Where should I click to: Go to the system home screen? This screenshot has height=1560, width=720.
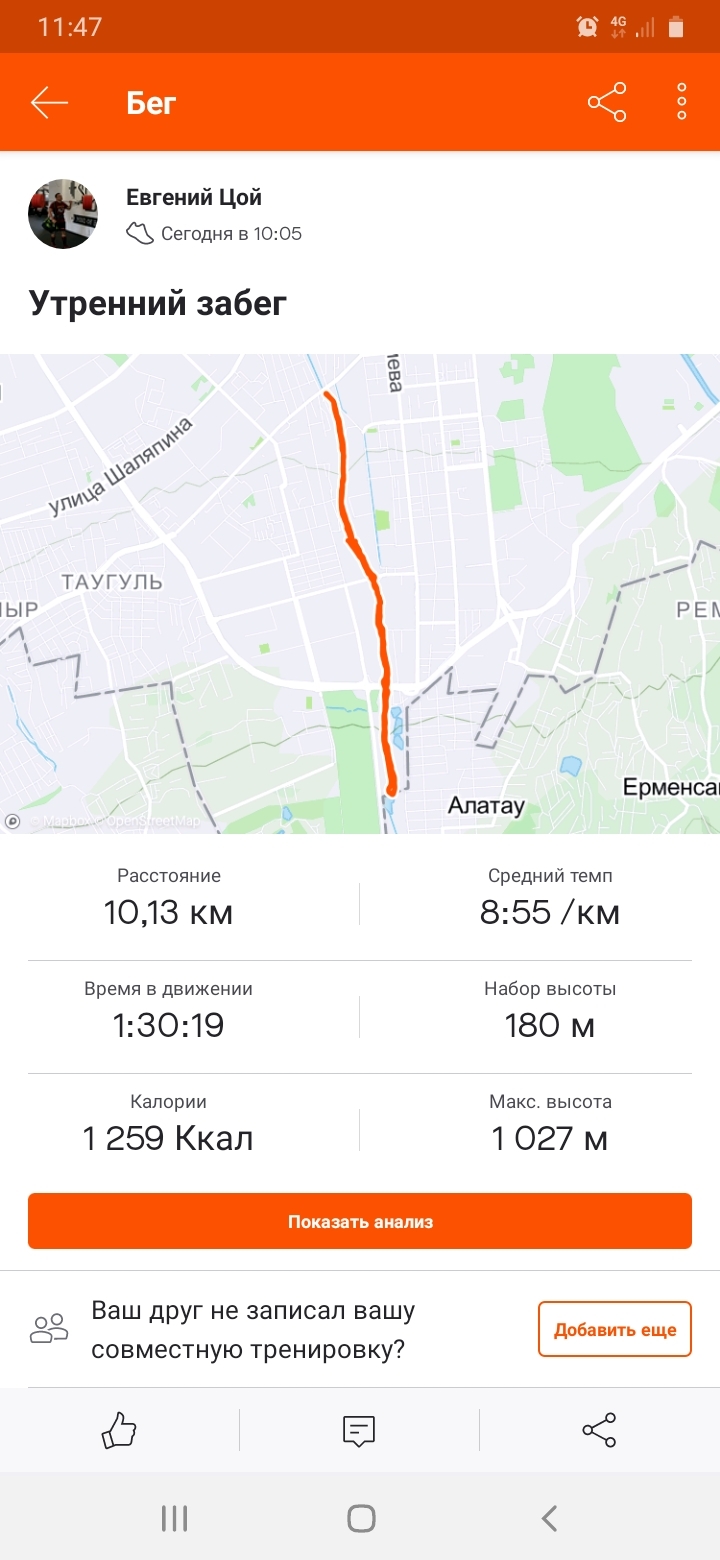coord(361,1519)
